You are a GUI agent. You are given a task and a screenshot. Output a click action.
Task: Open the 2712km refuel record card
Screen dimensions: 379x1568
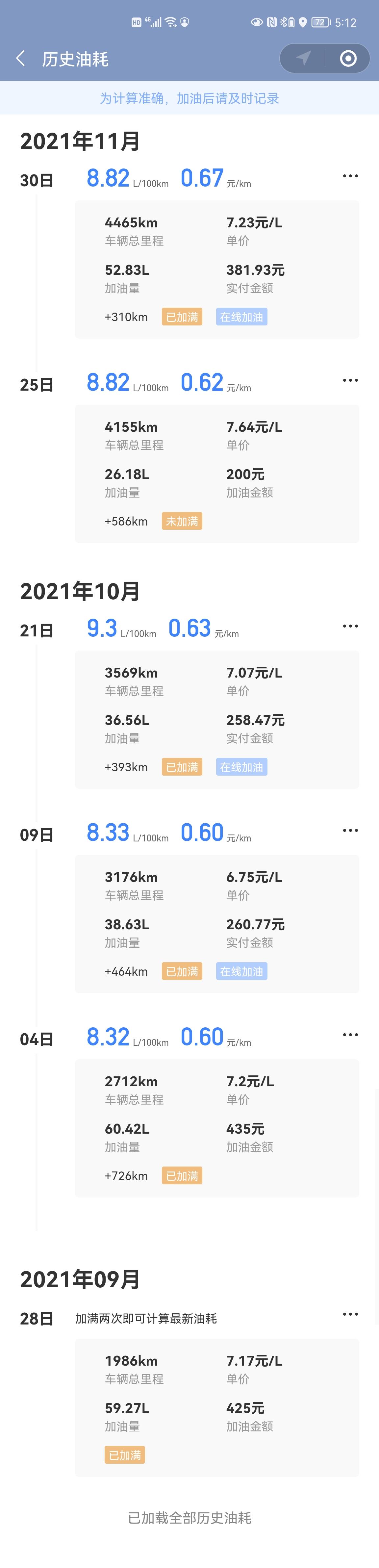pyautogui.click(x=216, y=1128)
